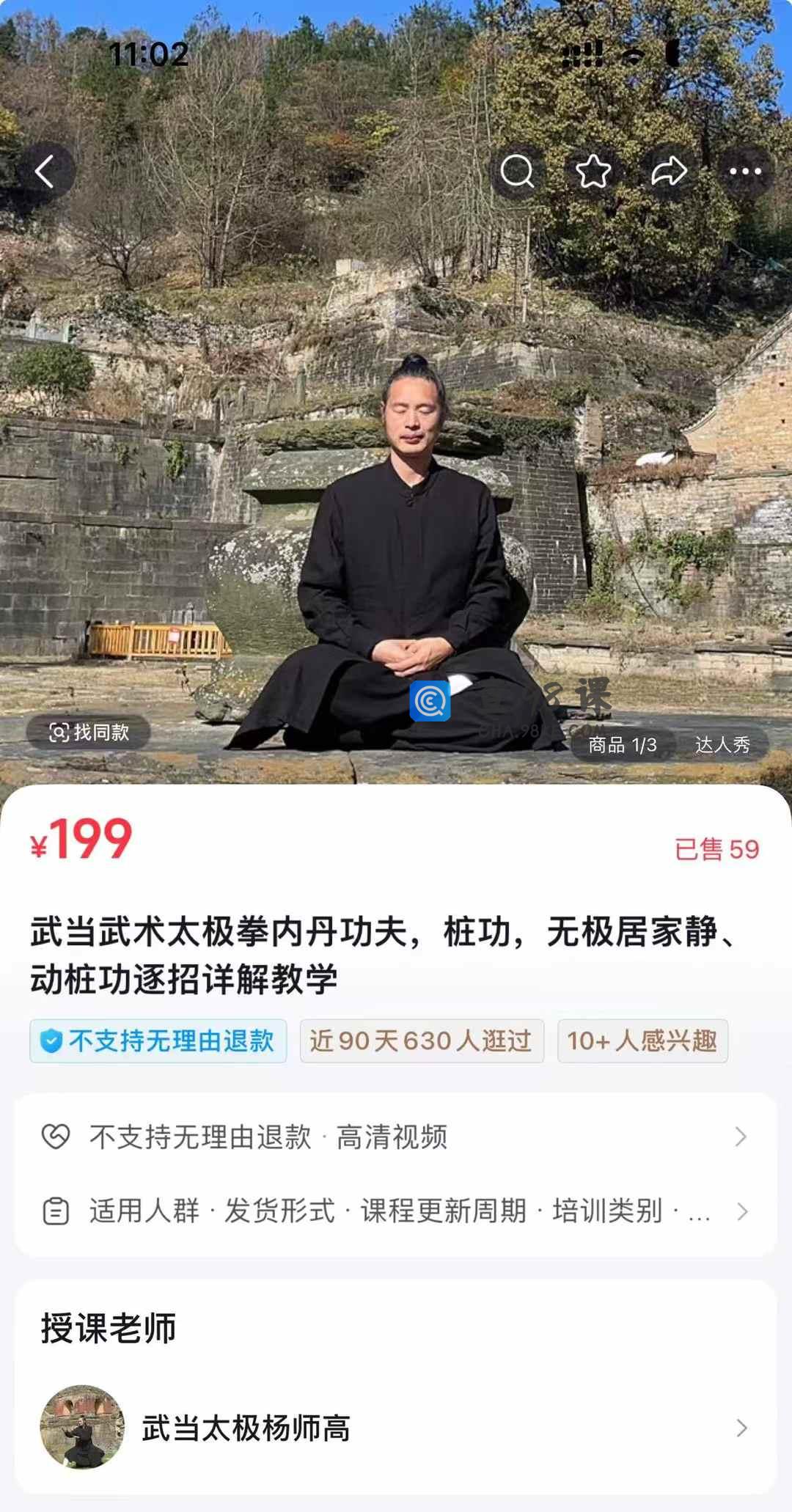Open search from the top bar
792x1512 pixels.
tap(517, 172)
